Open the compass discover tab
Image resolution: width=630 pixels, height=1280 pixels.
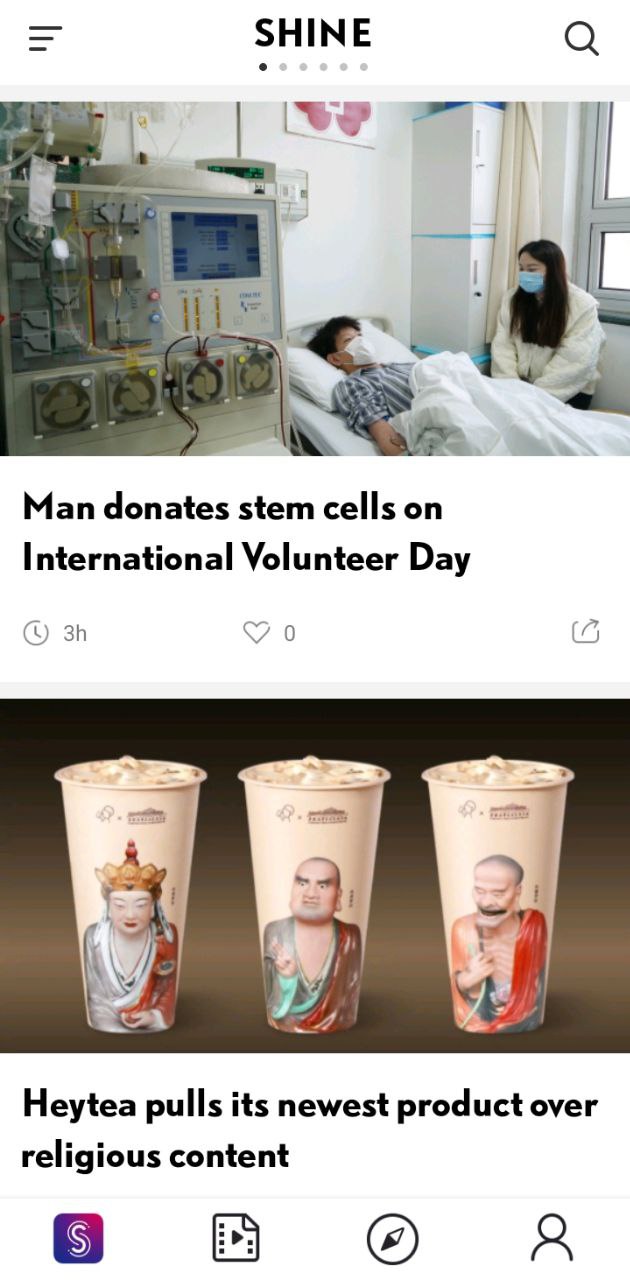[392, 1239]
